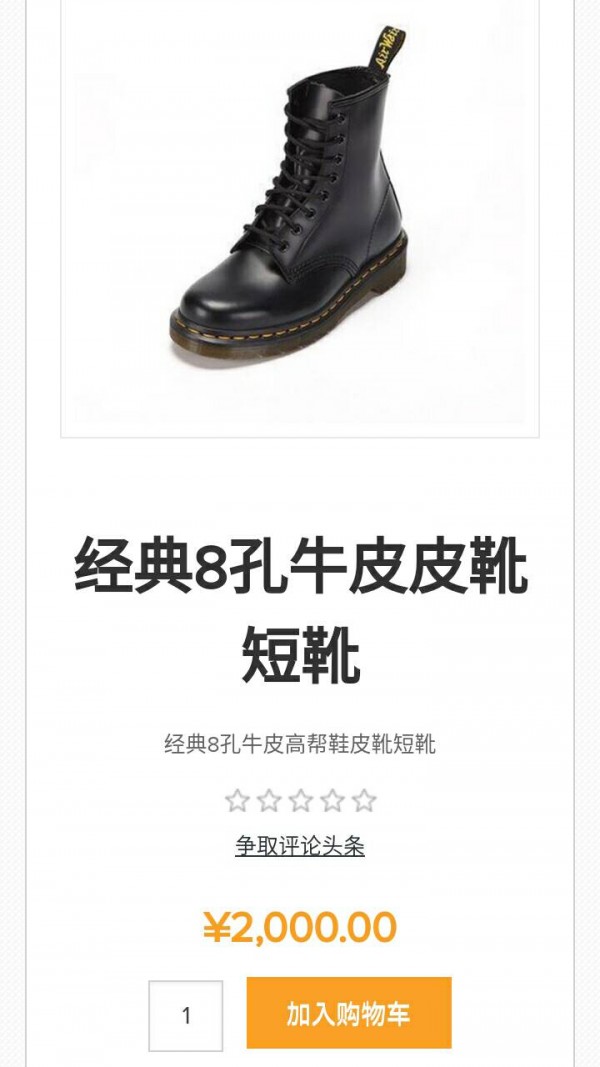Tap the quantity input field

tap(186, 1015)
